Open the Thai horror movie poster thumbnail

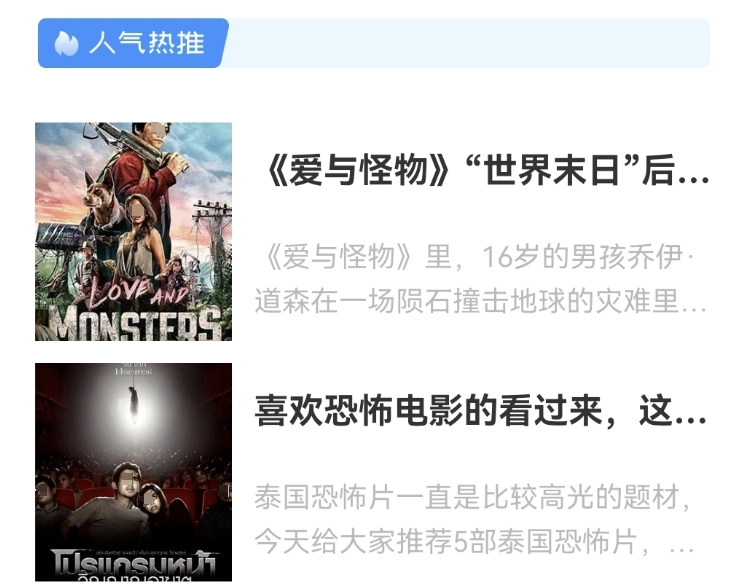click(133, 472)
